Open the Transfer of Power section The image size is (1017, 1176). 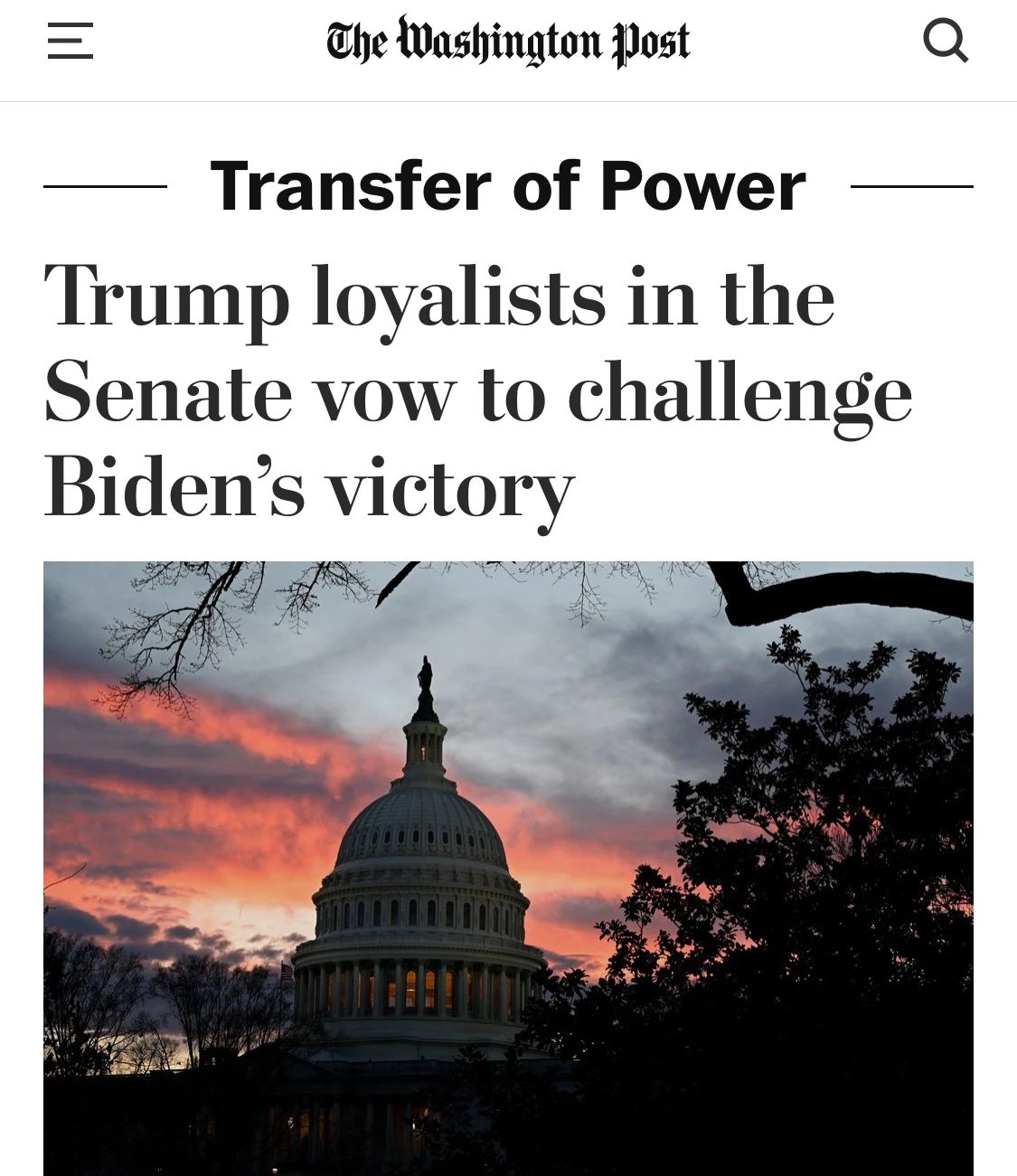coord(507,186)
